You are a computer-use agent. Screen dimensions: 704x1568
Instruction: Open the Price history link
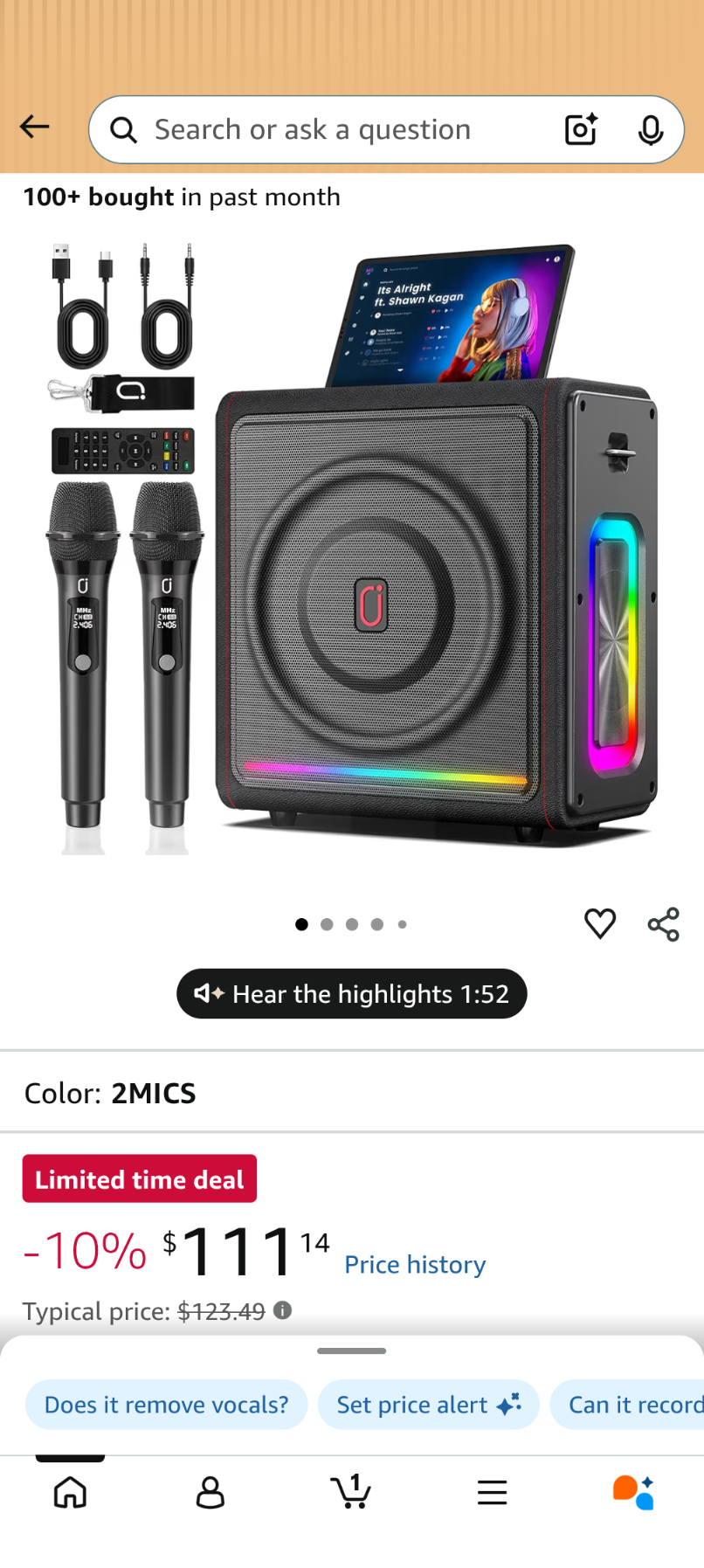point(415,1264)
